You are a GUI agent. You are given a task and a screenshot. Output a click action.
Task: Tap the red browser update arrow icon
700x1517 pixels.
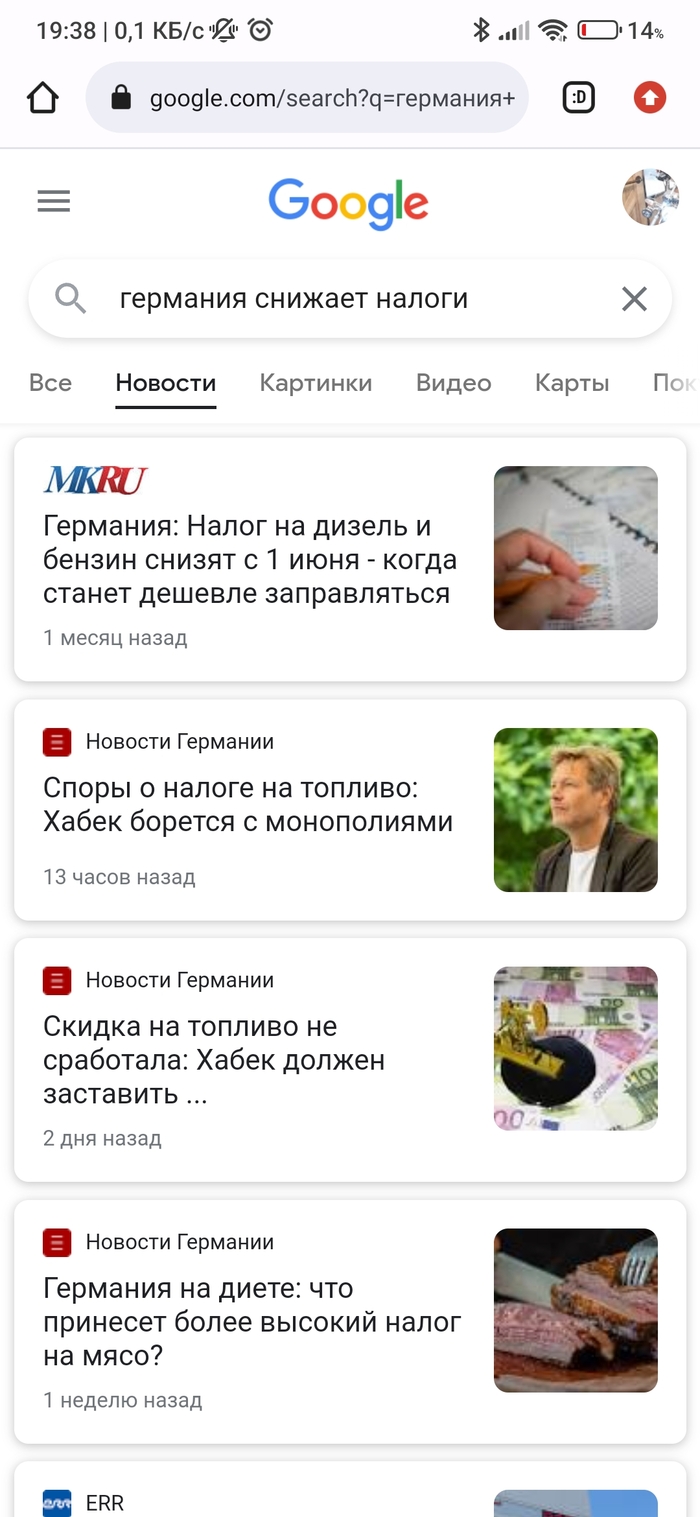650,98
